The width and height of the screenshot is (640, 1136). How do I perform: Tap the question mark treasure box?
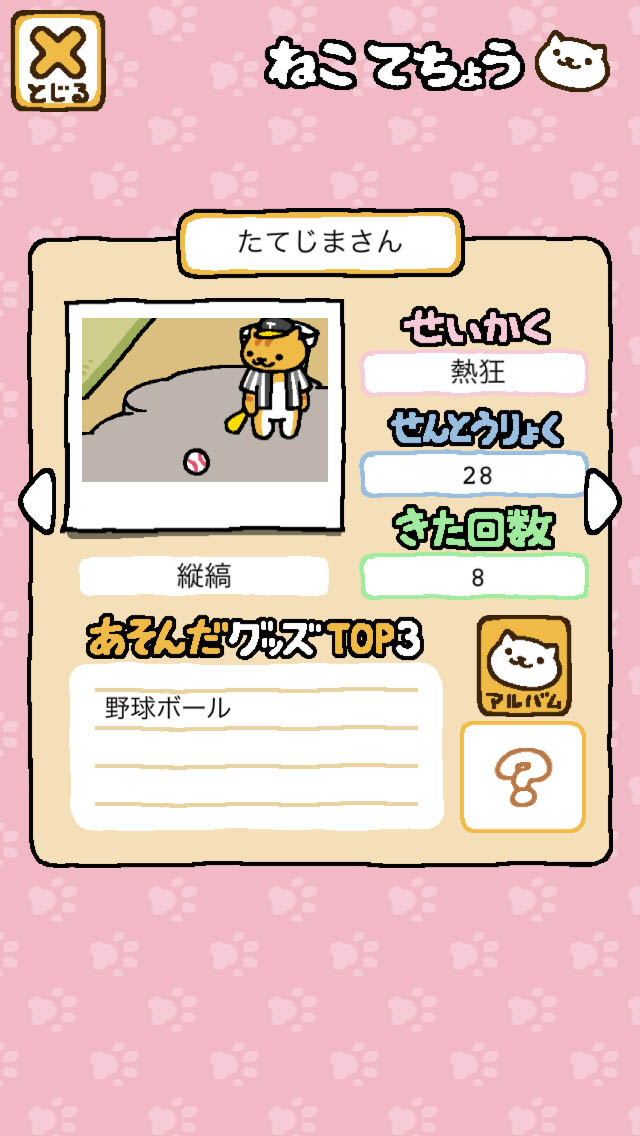(x=522, y=777)
